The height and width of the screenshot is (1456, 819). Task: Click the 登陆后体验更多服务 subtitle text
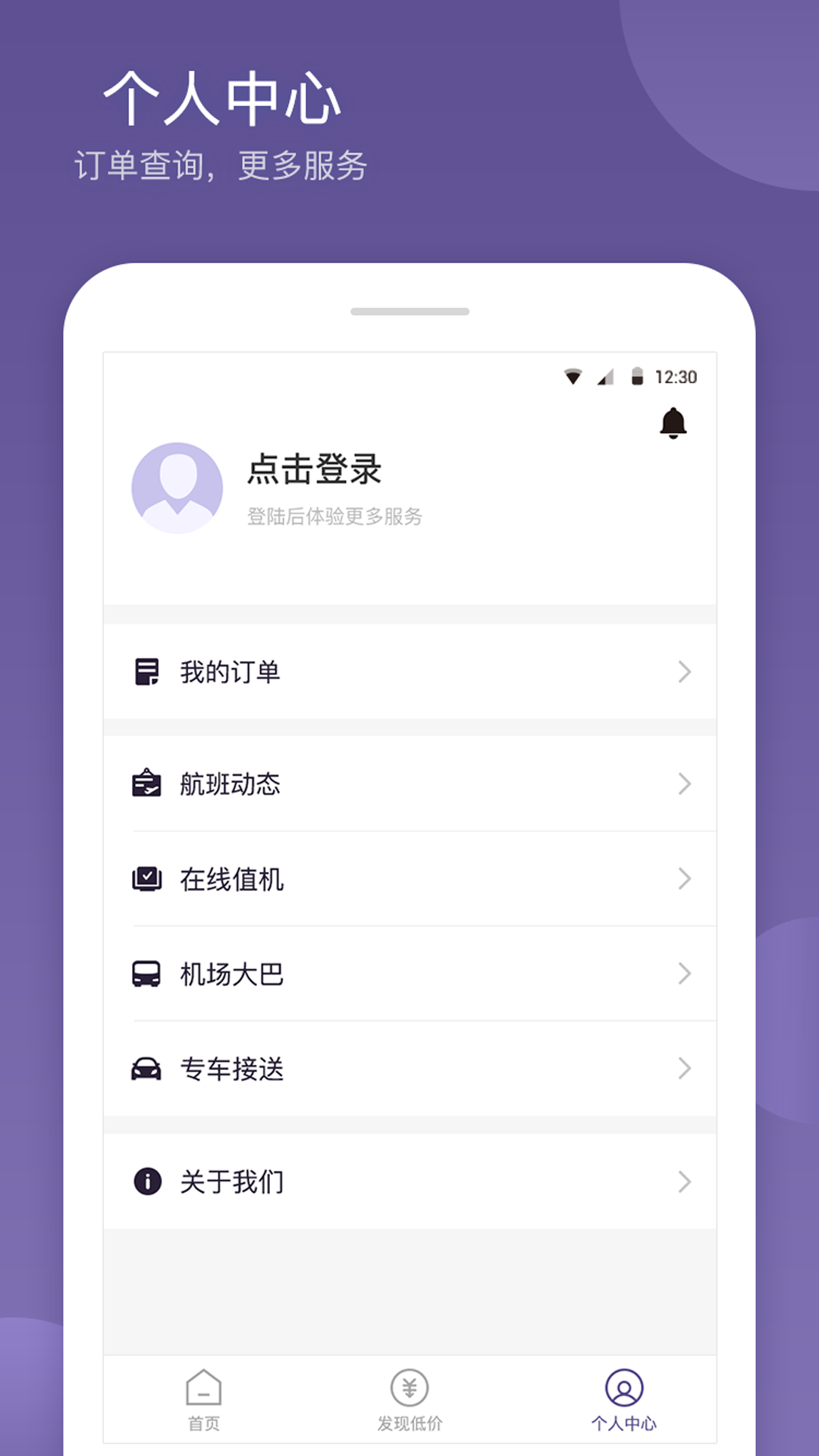[336, 517]
